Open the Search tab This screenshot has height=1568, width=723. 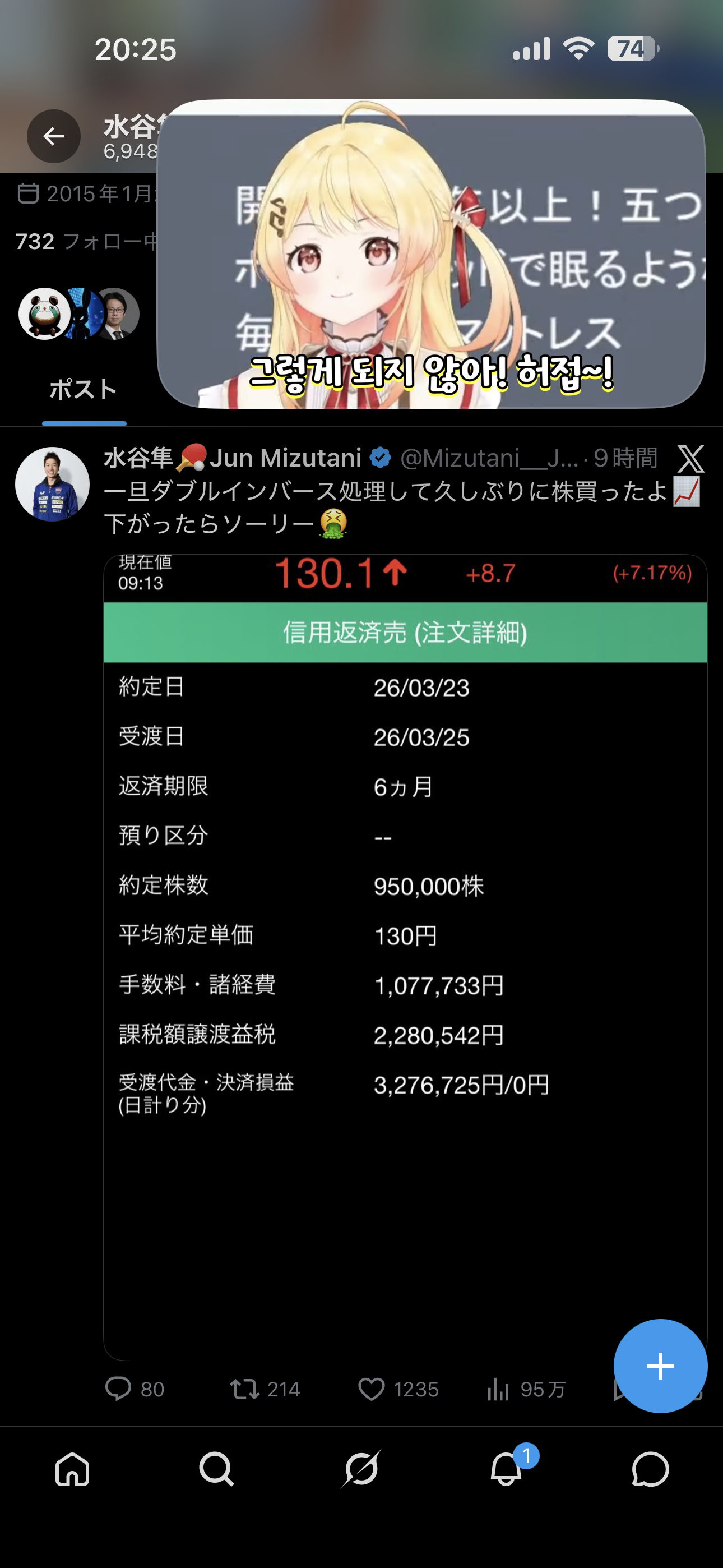[x=217, y=1469]
